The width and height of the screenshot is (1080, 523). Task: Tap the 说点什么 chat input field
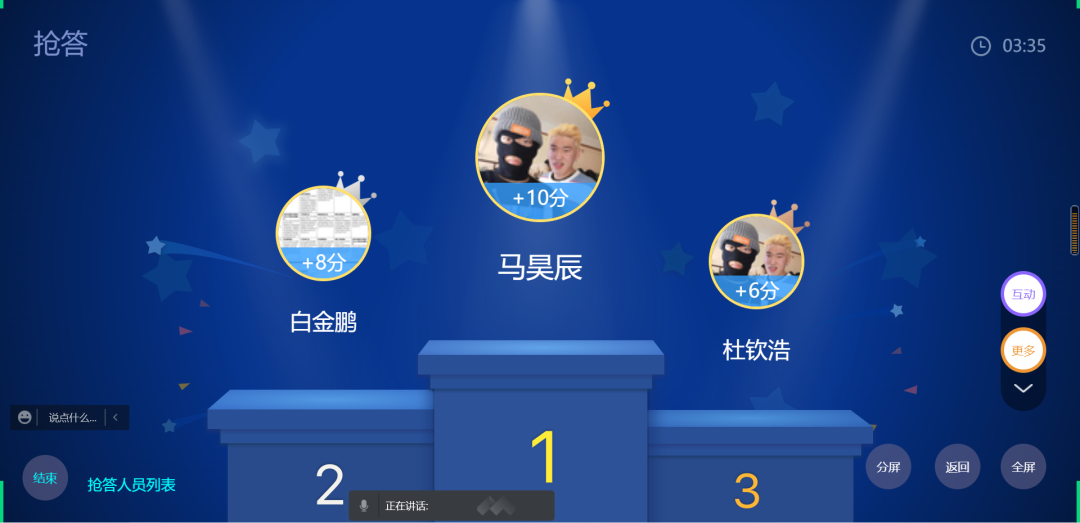72,417
